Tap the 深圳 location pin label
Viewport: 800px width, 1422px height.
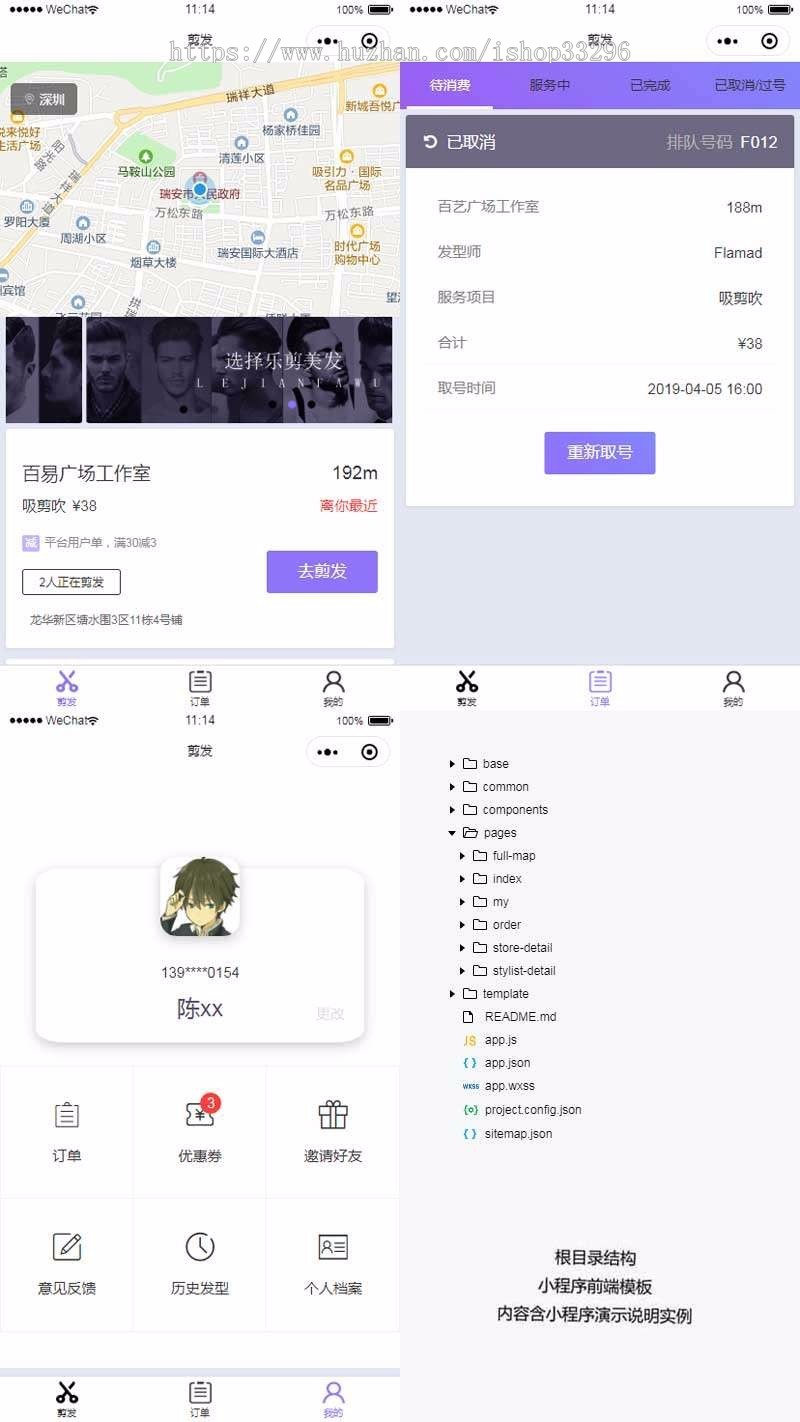tap(42, 101)
